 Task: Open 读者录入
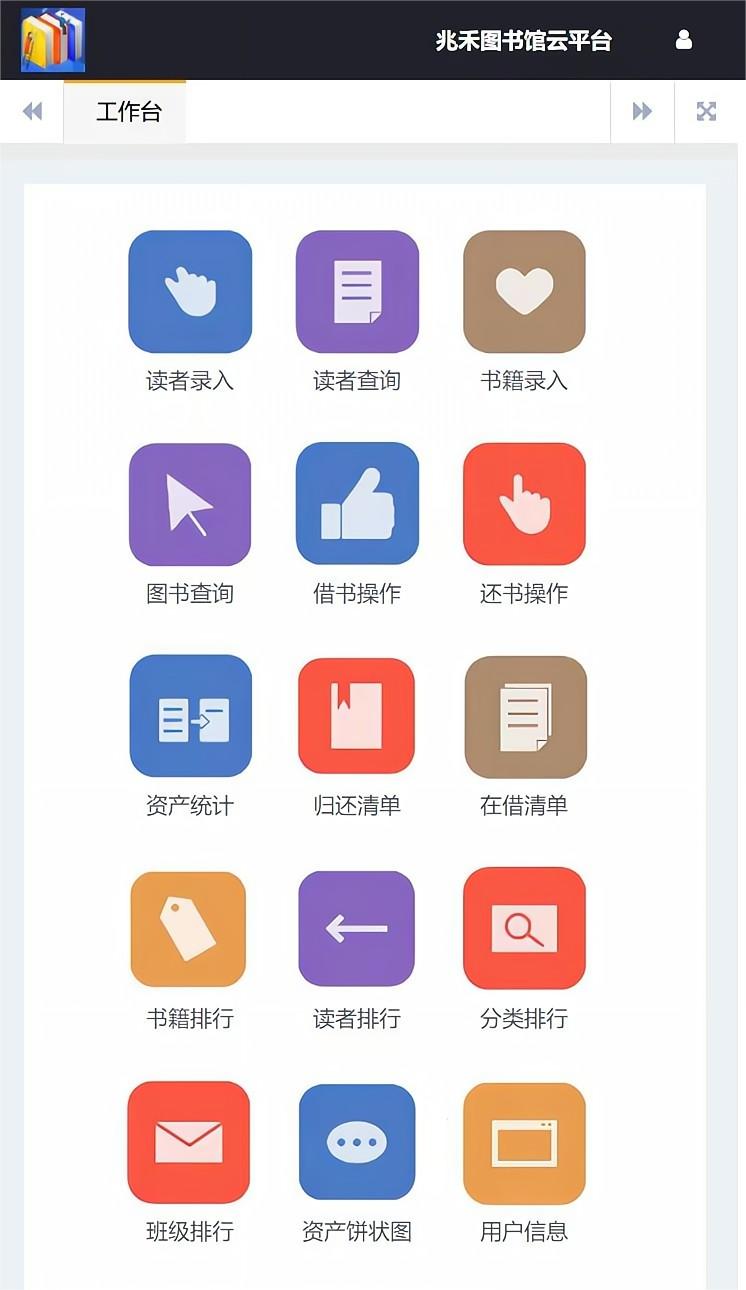pos(190,292)
